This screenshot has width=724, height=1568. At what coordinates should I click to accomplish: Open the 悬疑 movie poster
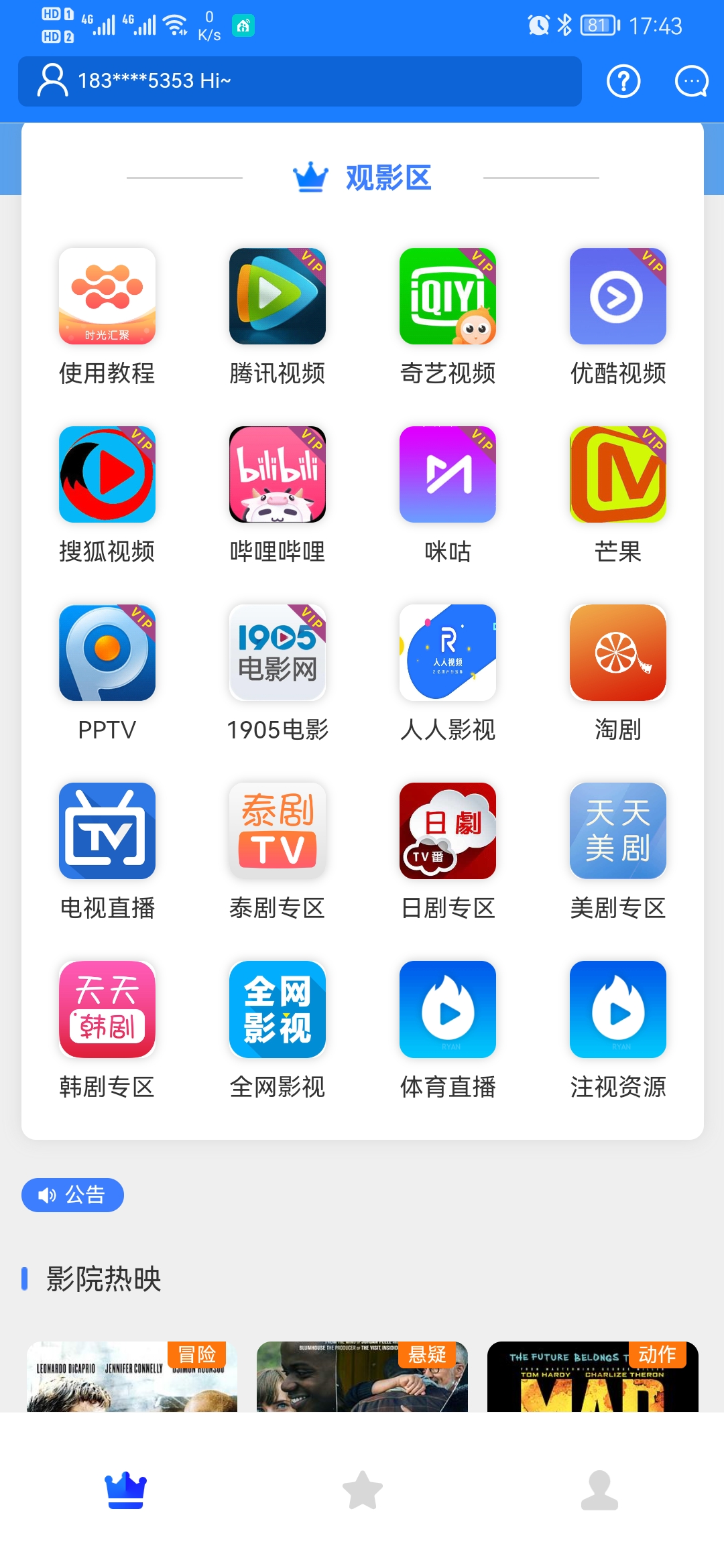click(362, 1376)
